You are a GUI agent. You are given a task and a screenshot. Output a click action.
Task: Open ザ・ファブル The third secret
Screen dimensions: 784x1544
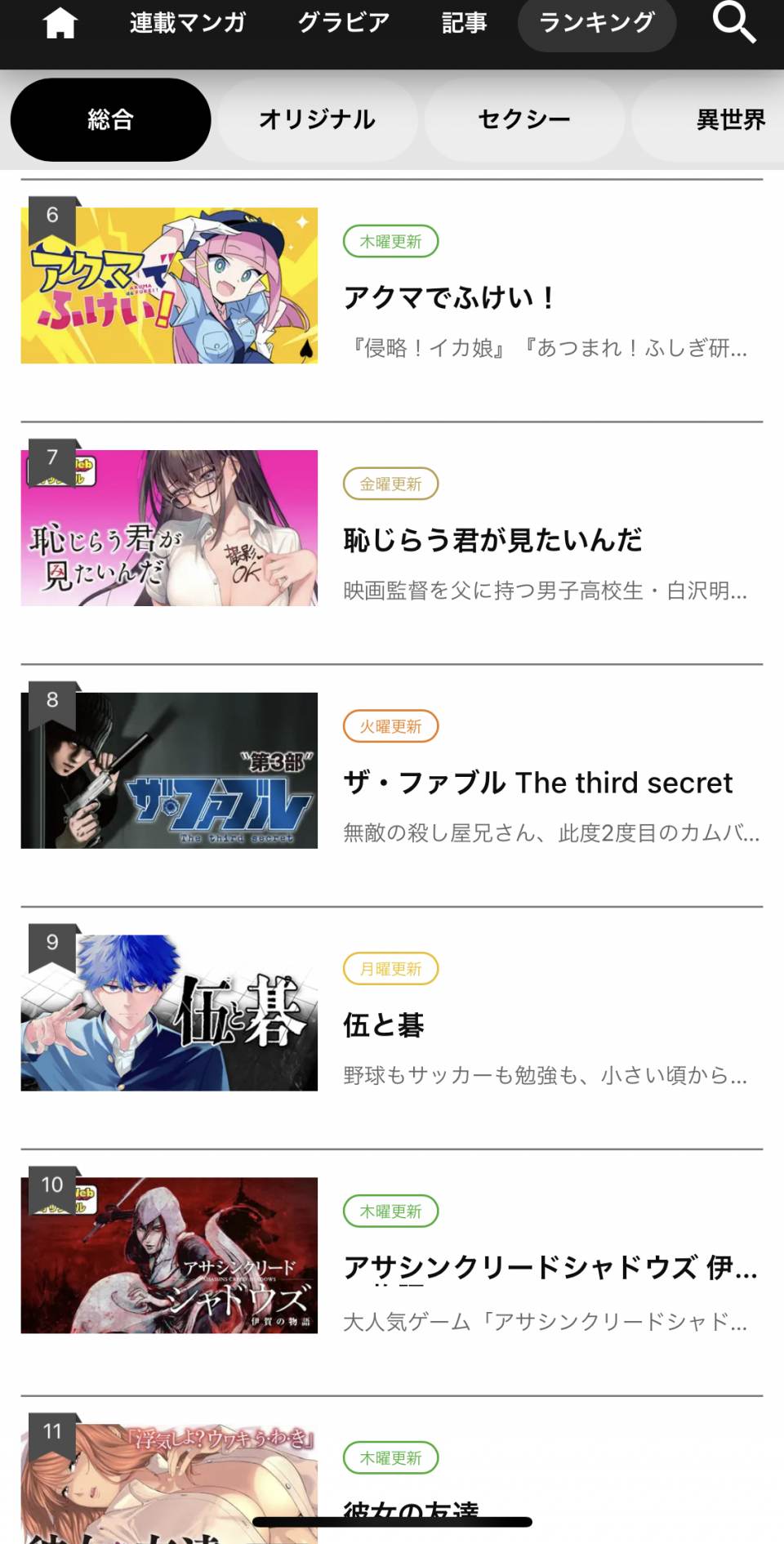(537, 783)
